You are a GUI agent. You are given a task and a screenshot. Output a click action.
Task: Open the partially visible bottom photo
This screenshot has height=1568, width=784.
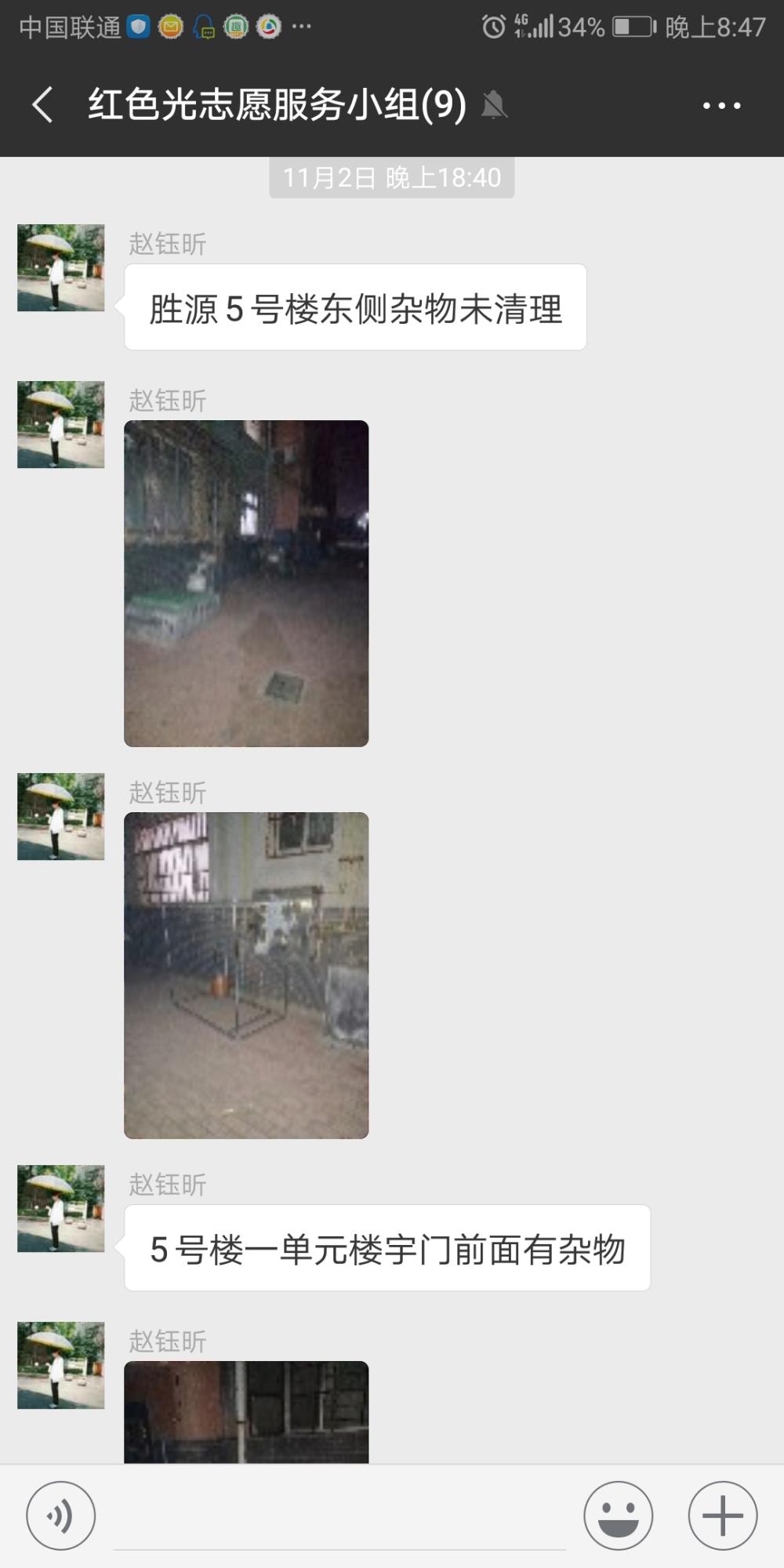(x=246, y=1412)
